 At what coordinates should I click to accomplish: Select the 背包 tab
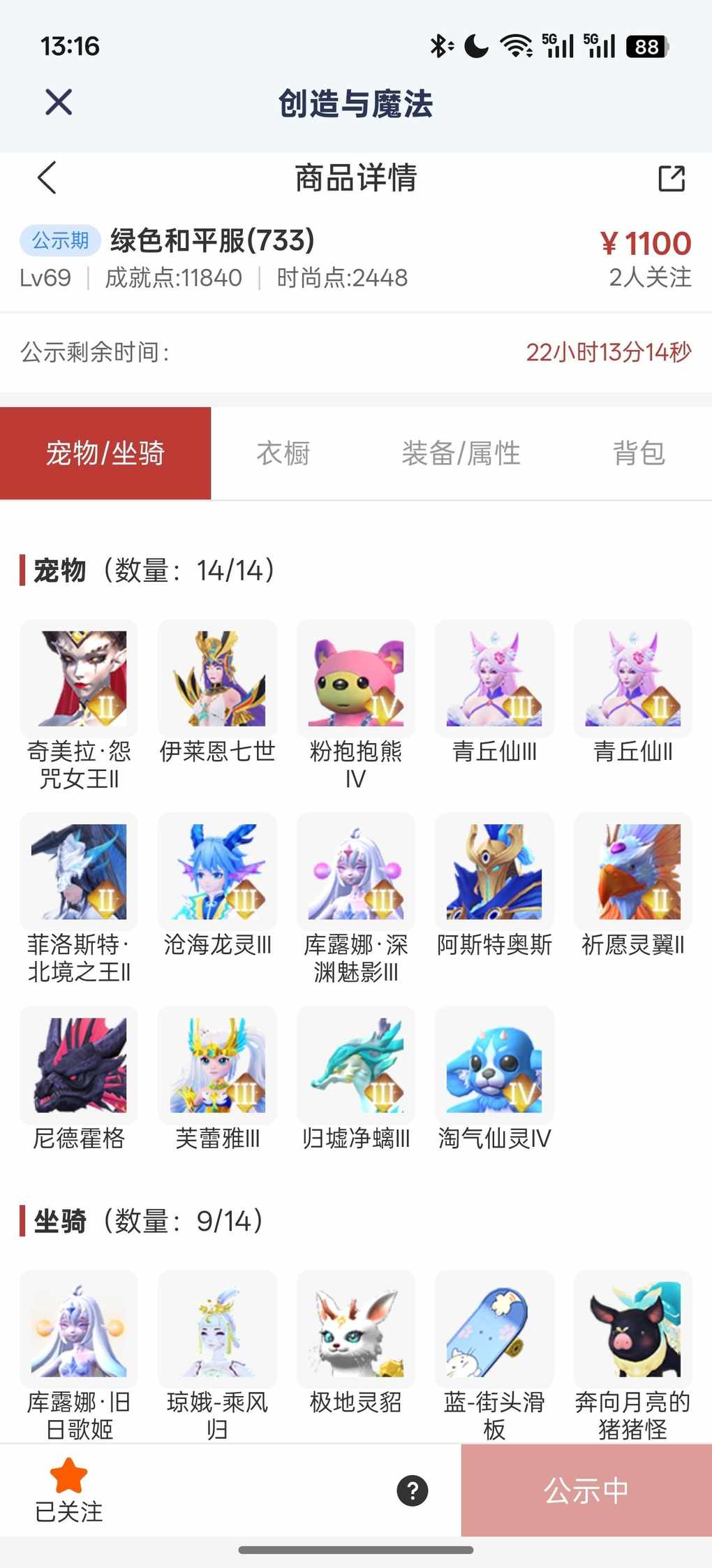tap(639, 453)
